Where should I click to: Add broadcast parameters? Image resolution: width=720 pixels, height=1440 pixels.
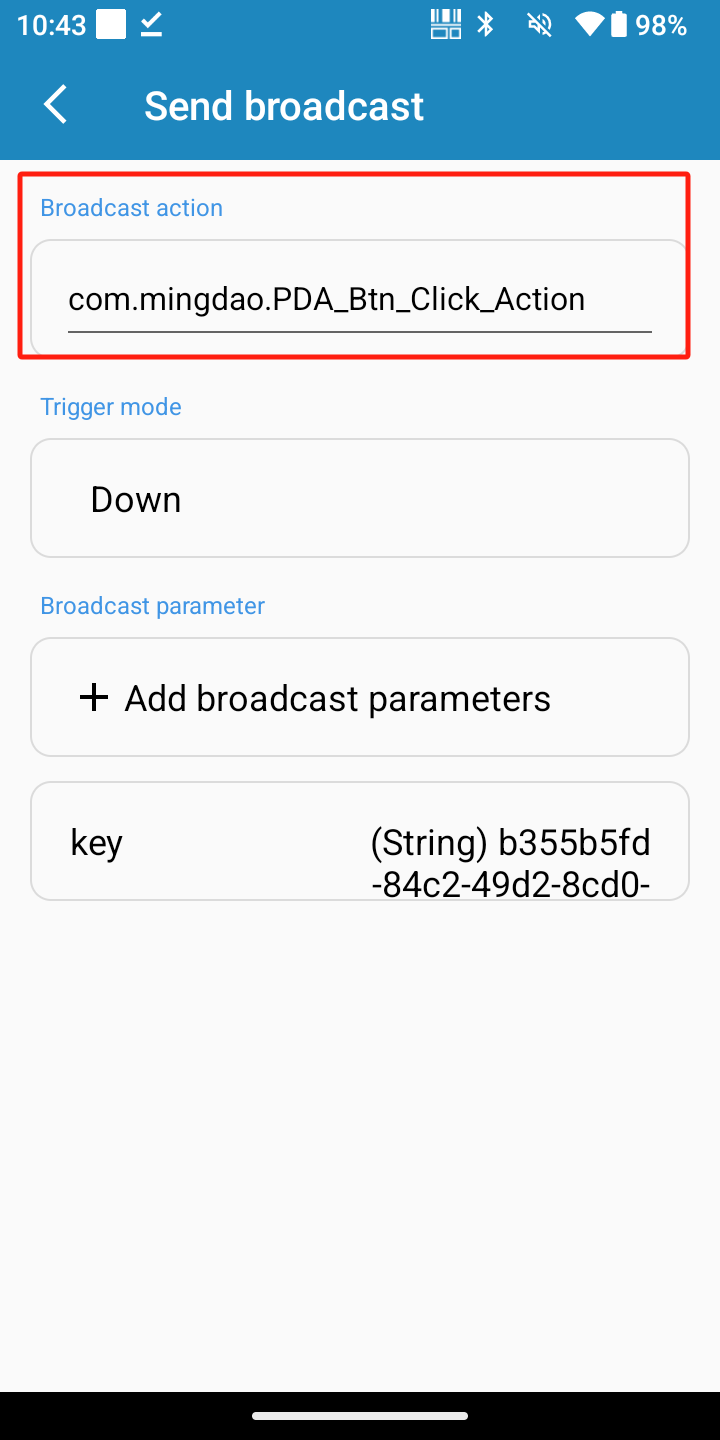click(x=359, y=697)
